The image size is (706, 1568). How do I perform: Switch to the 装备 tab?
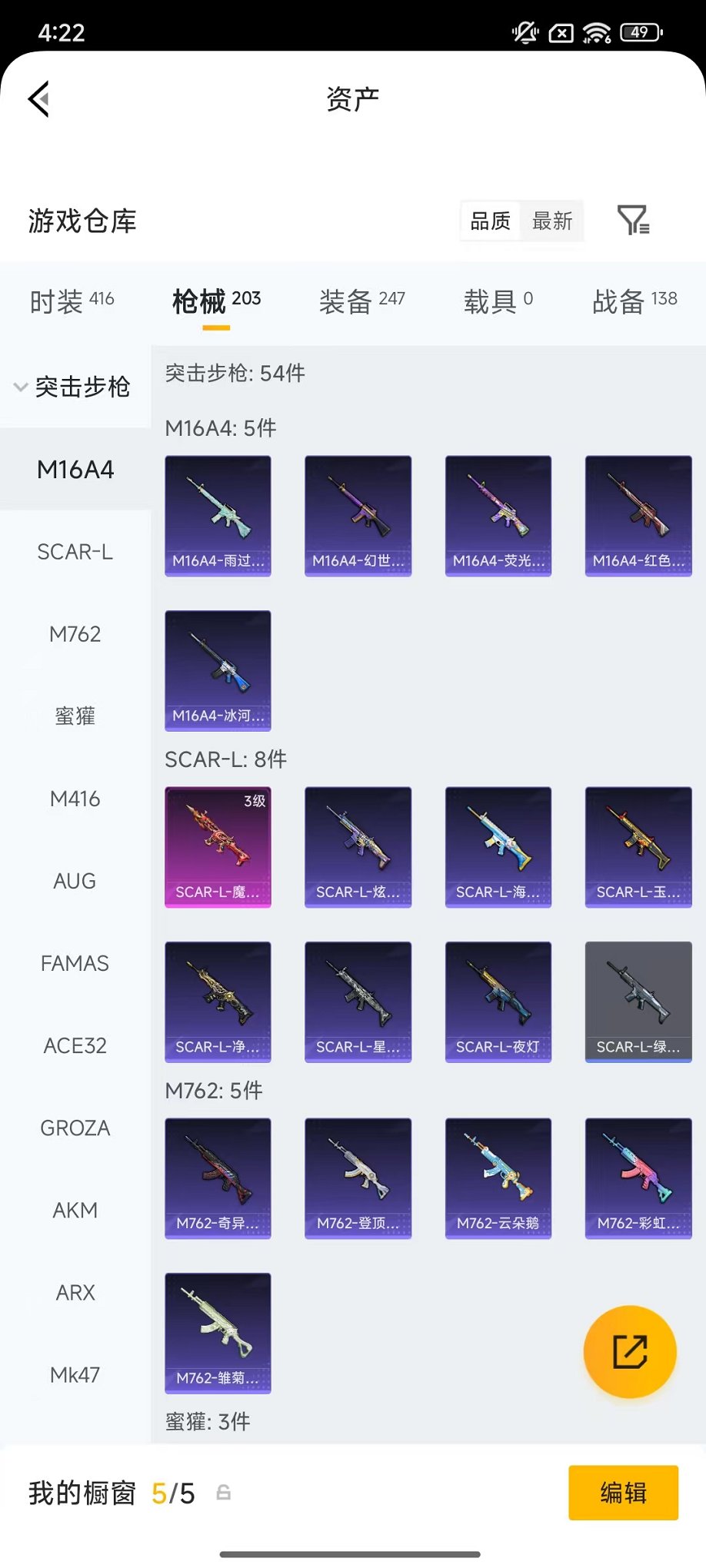[x=361, y=301]
